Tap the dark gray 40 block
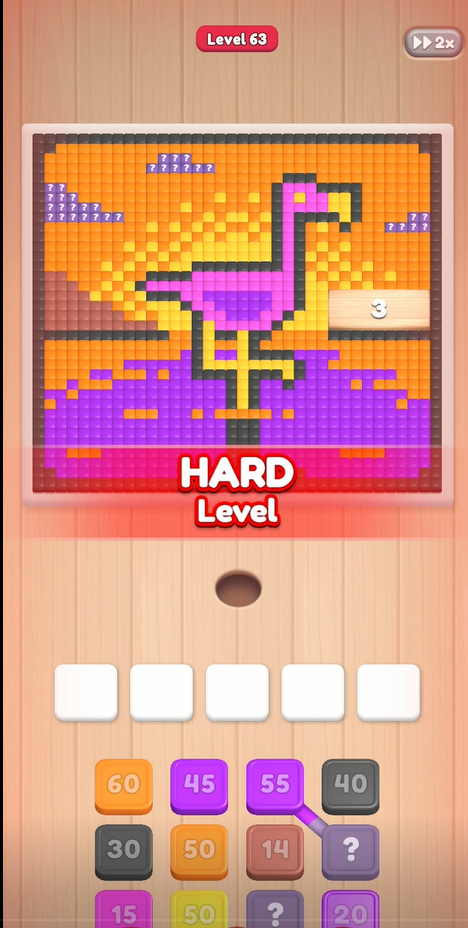 tap(351, 786)
